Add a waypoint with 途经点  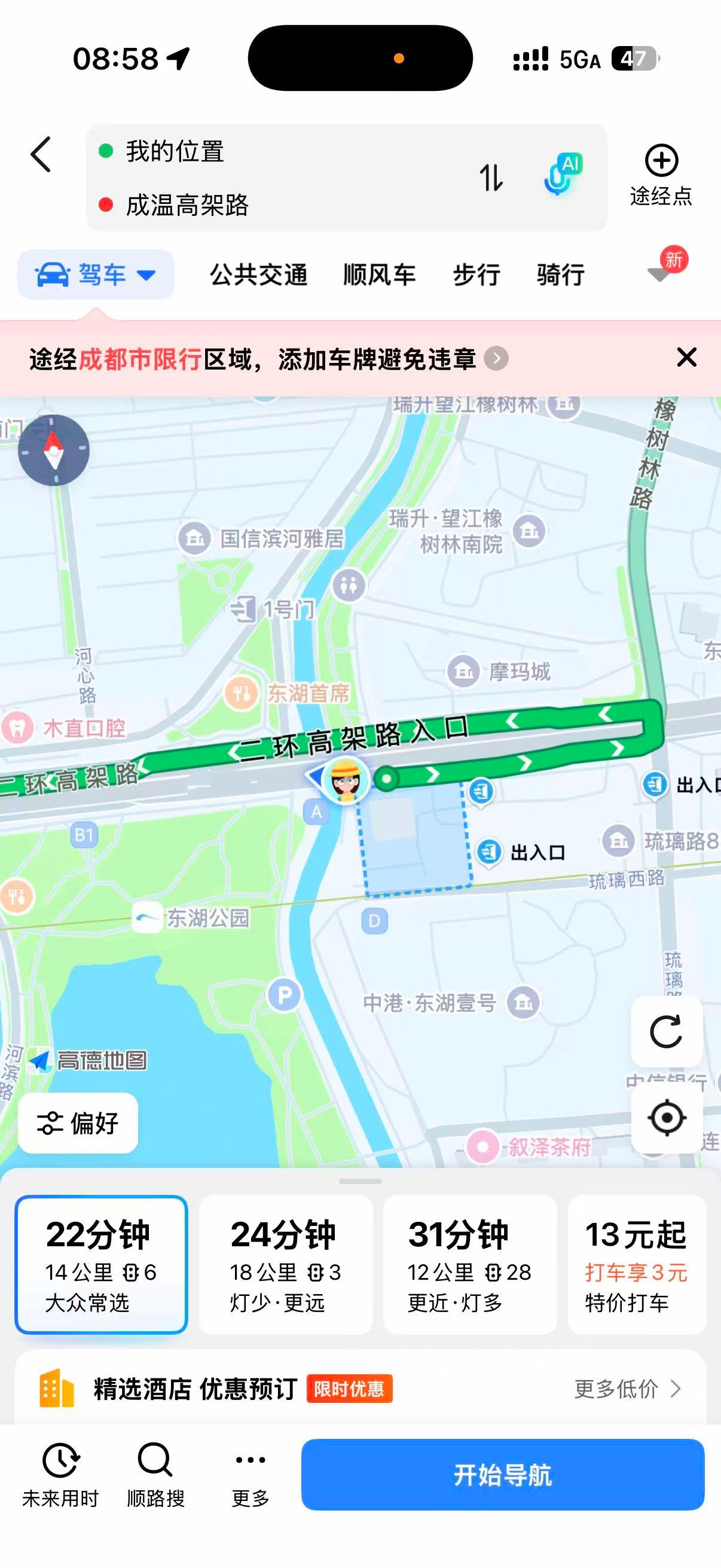click(661, 175)
